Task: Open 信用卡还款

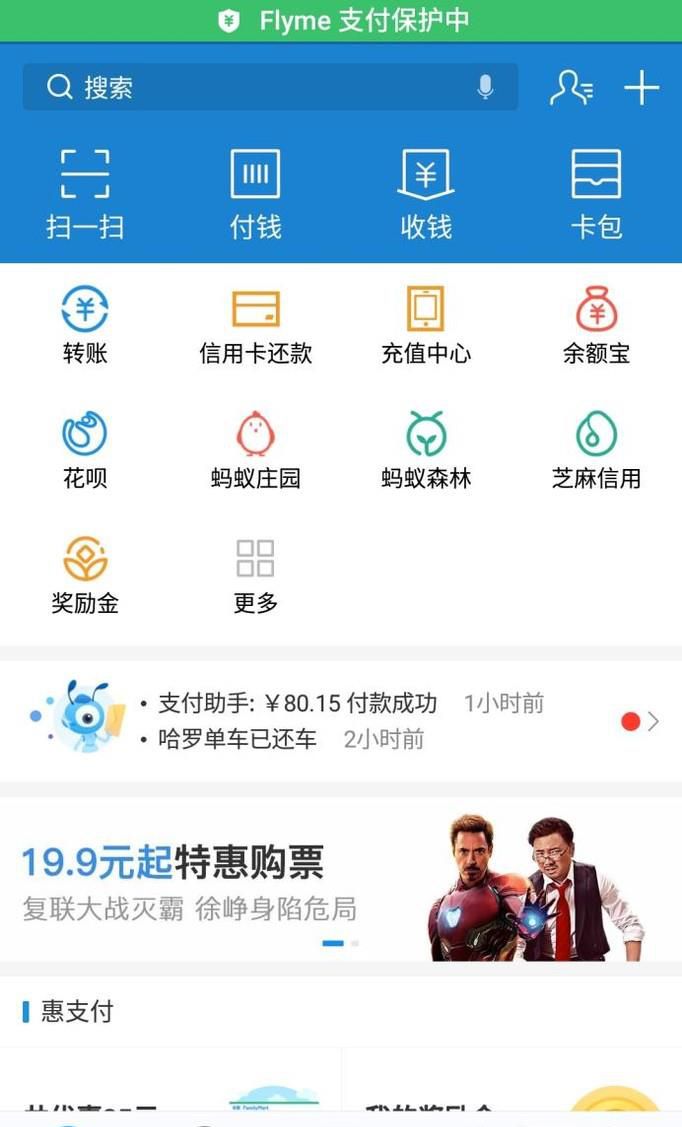Action: pos(255,325)
